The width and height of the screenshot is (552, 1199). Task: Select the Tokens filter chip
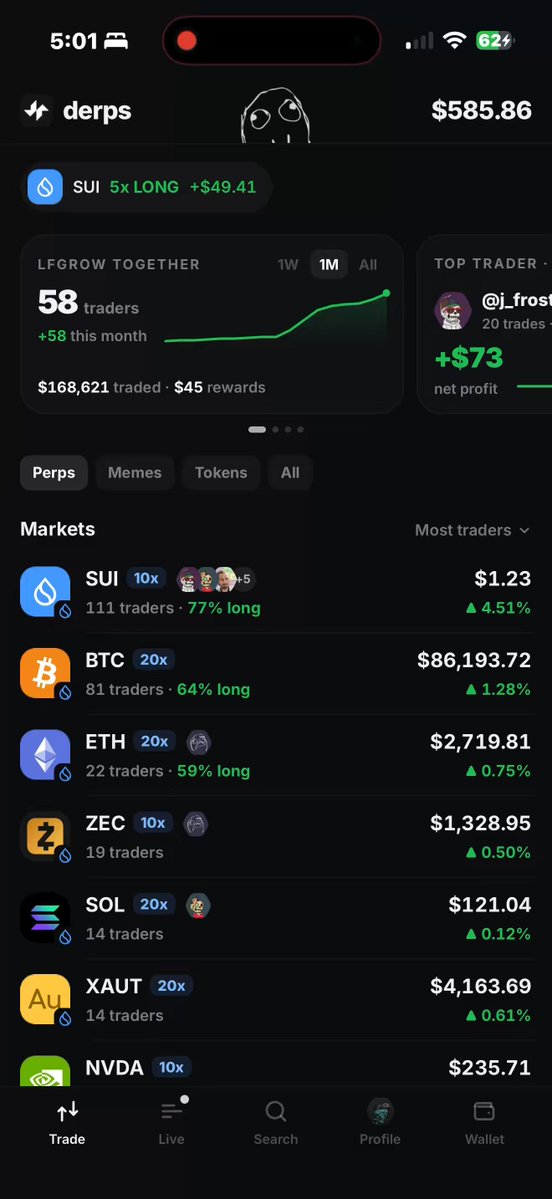point(221,473)
